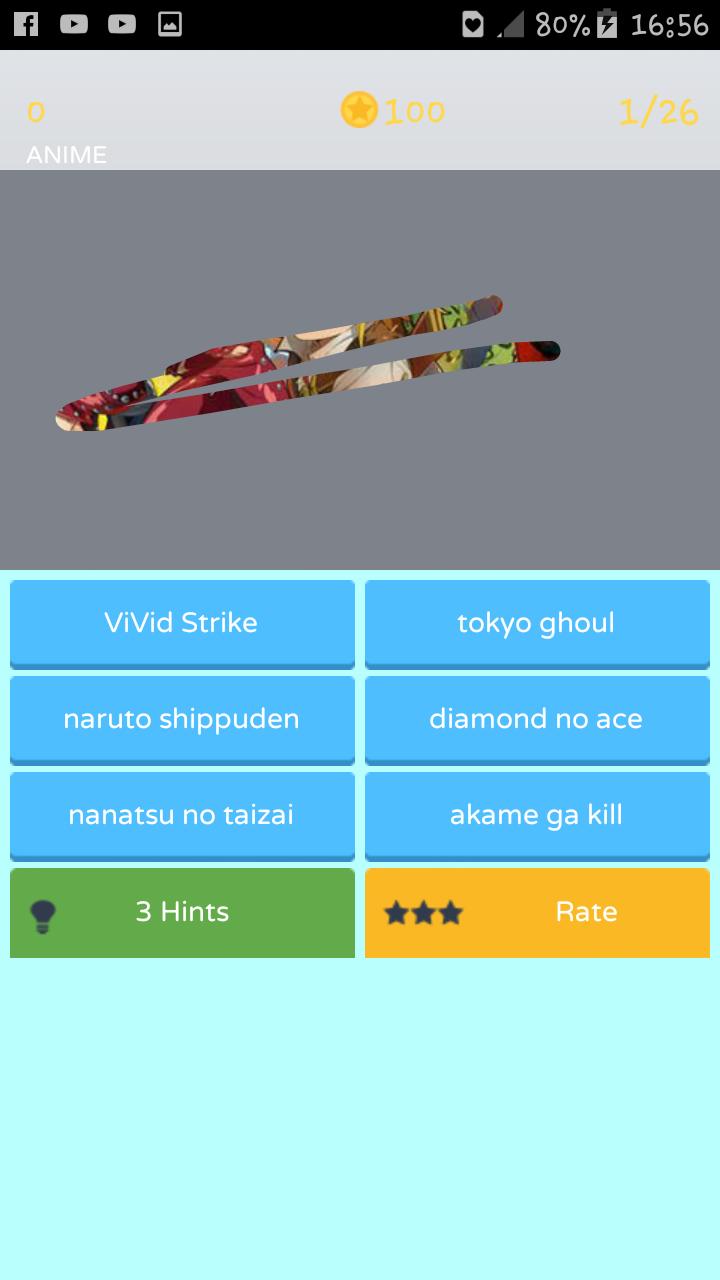Tap the Rate button
This screenshot has width=720, height=1280.
[537, 912]
